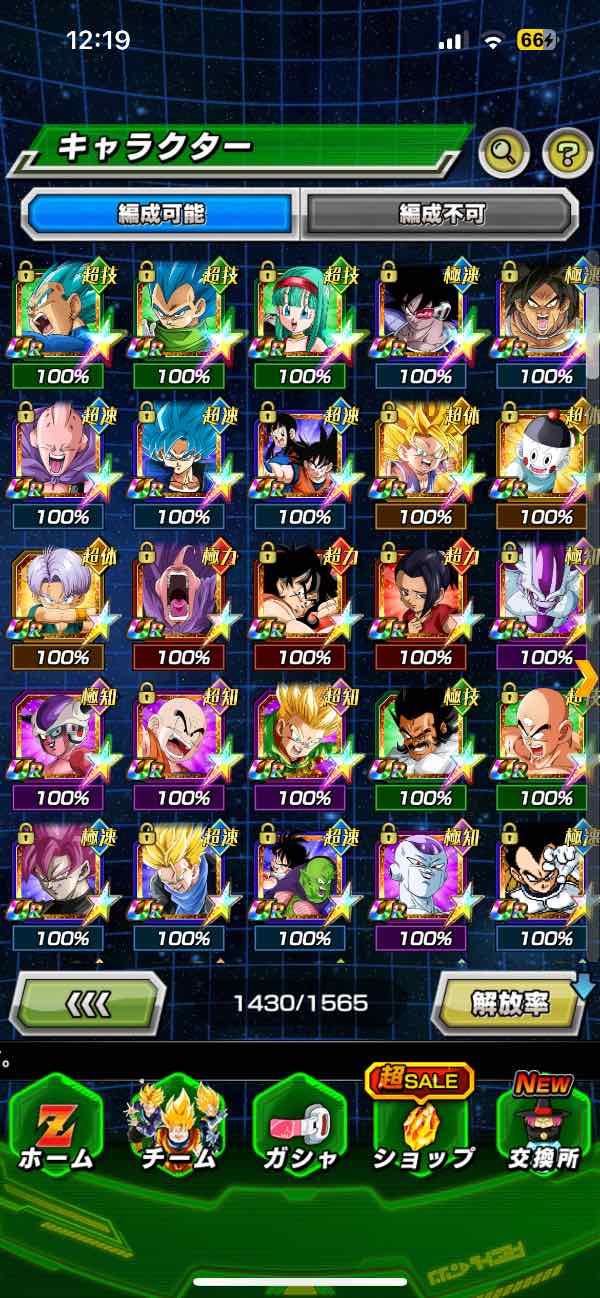Switch to the 編成不可 tab

[x=441, y=213]
